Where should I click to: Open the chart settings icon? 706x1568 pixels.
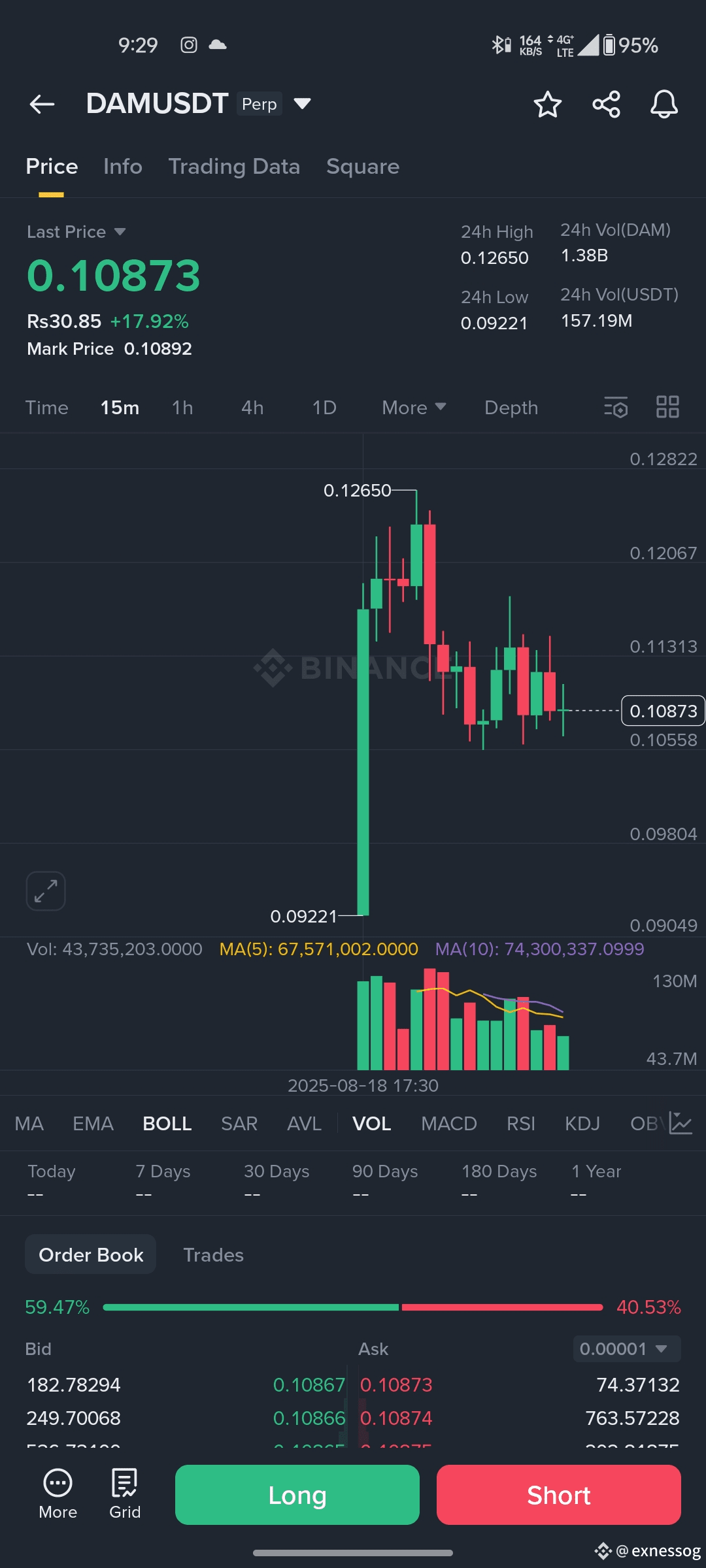(x=616, y=407)
